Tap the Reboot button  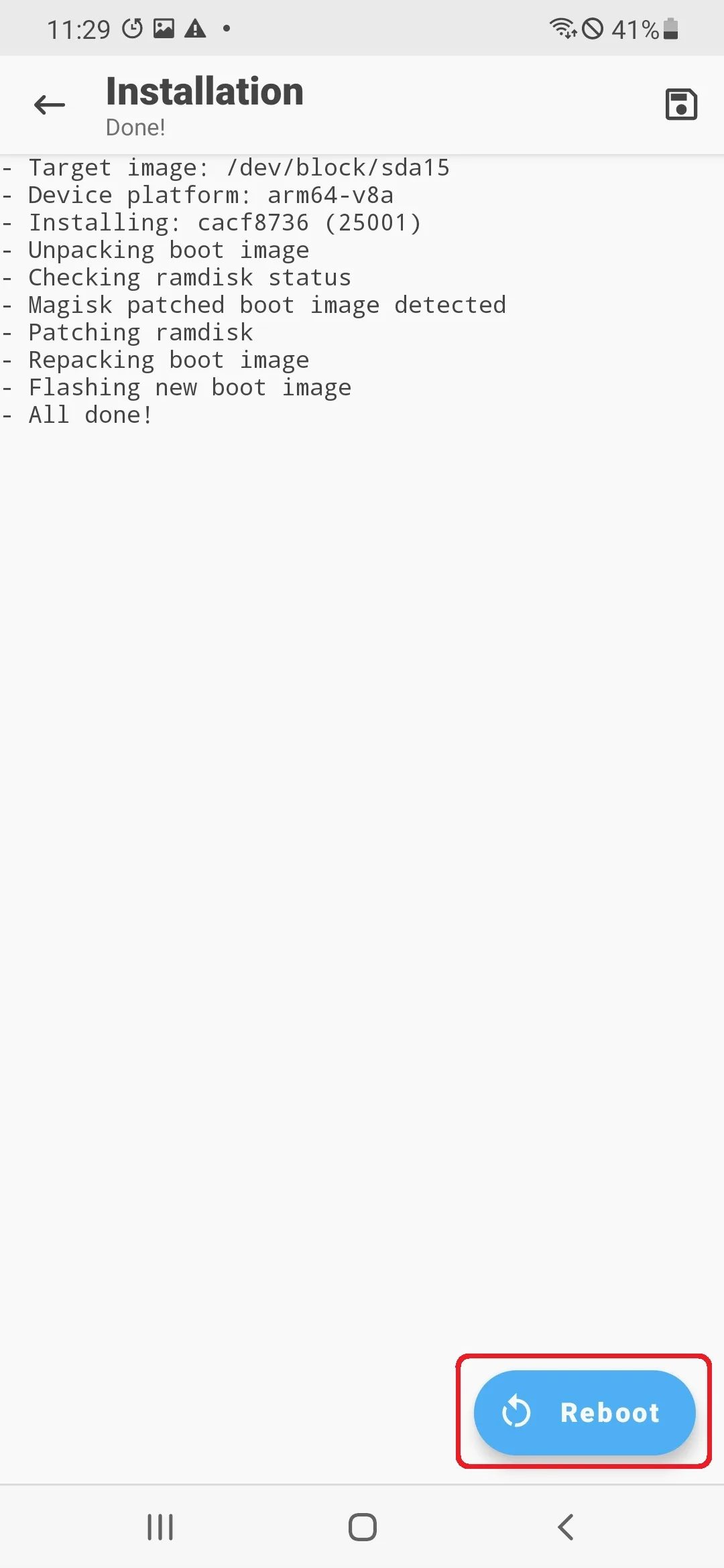coord(584,1413)
